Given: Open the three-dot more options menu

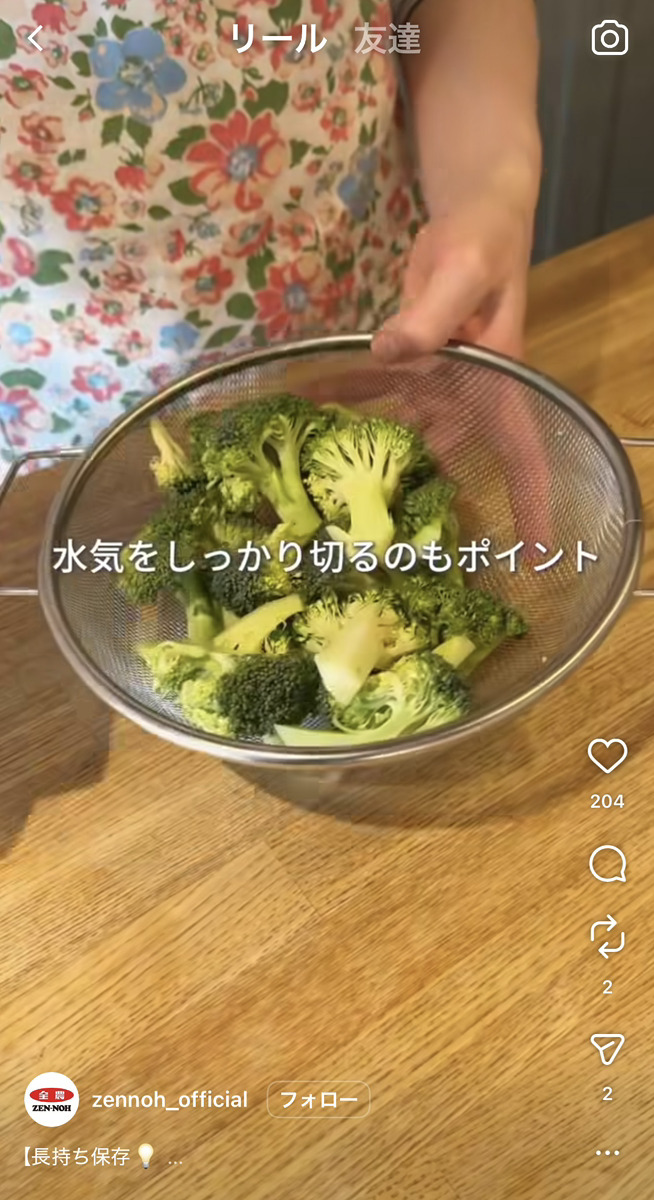Looking at the screenshot, I should pos(607,1153).
